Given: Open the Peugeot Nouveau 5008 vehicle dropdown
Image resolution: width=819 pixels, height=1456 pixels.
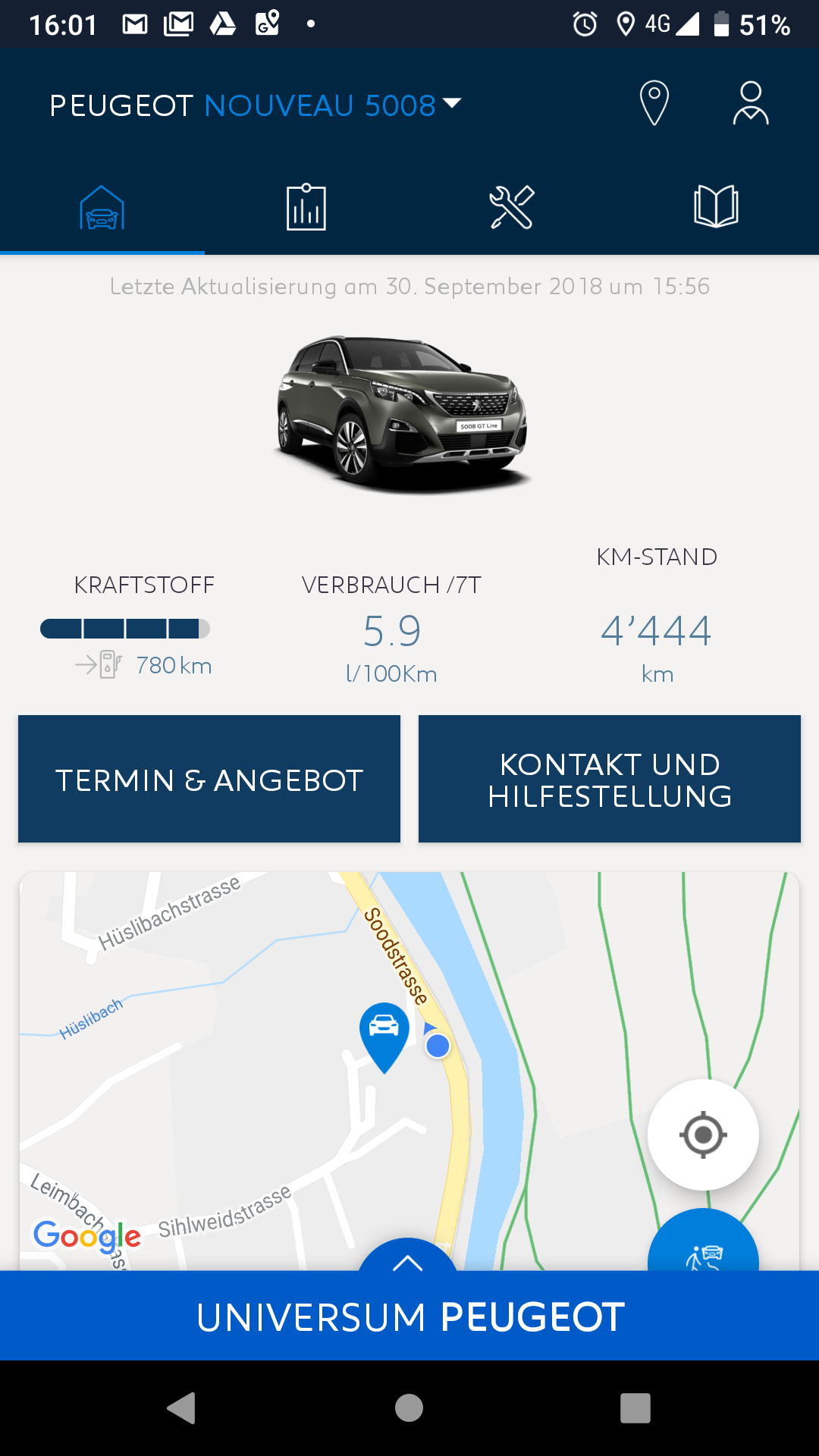Looking at the screenshot, I should coord(255,105).
